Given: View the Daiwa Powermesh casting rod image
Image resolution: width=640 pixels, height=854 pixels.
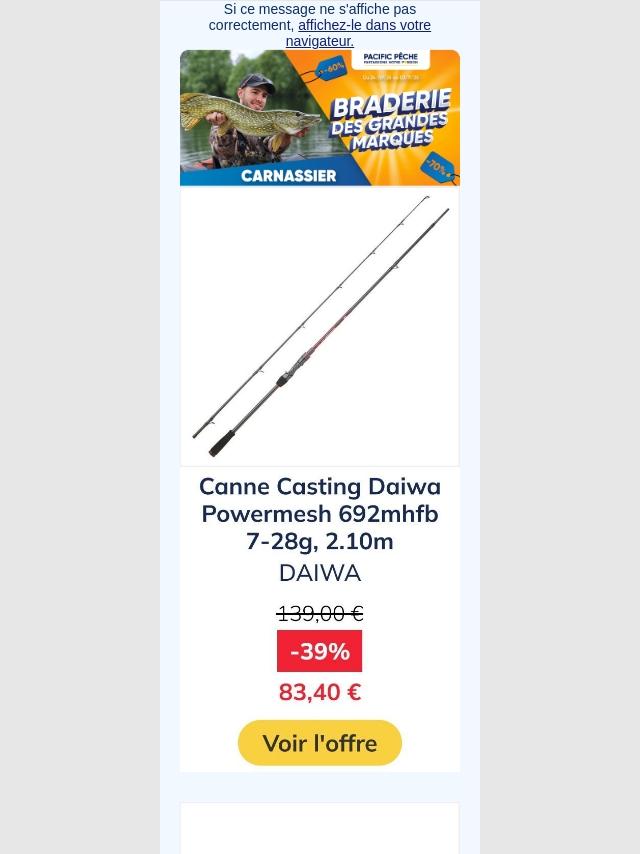Looking at the screenshot, I should click(x=320, y=327).
